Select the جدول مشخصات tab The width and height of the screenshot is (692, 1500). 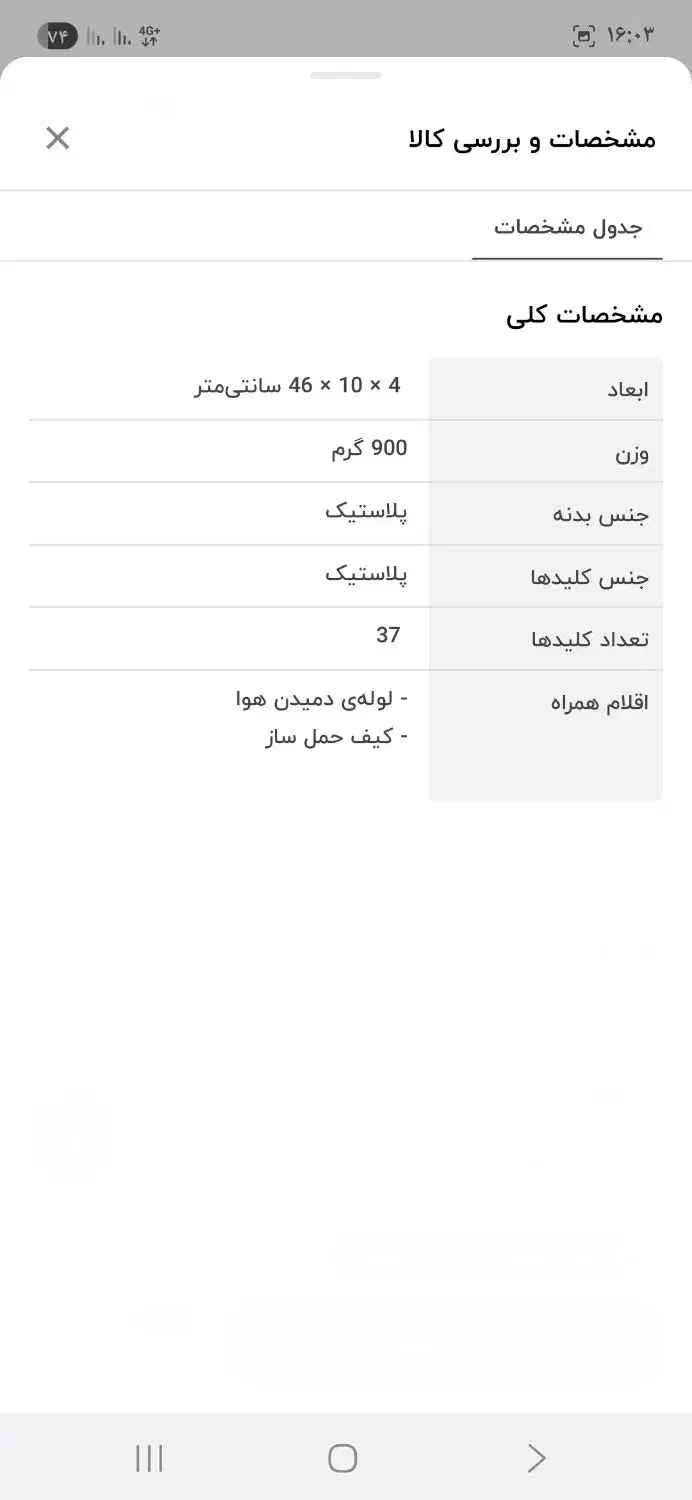pyautogui.click(x=567, y=227)
